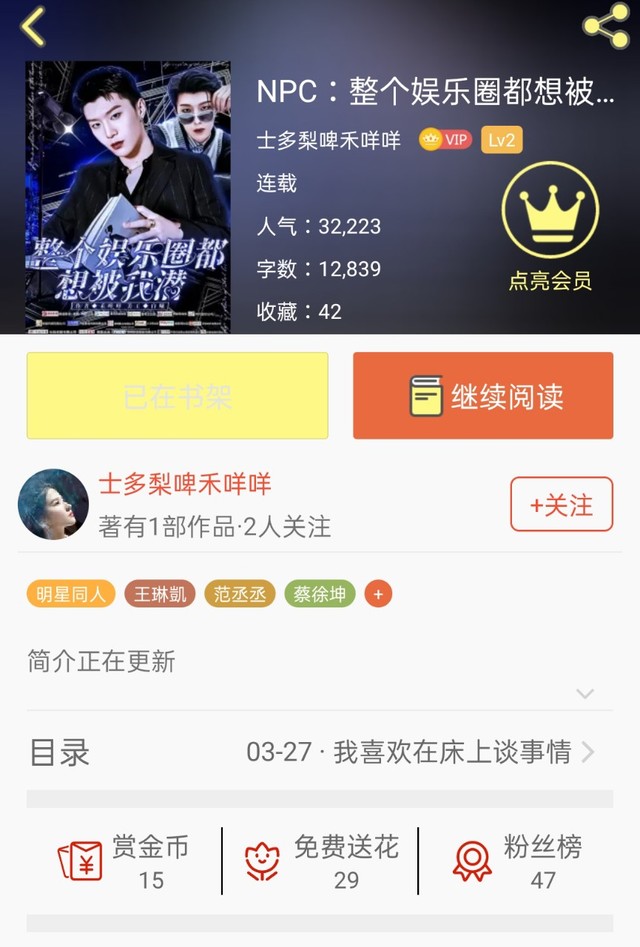
Task: Tap the plus icon after the tags
Action: point(378,594)
